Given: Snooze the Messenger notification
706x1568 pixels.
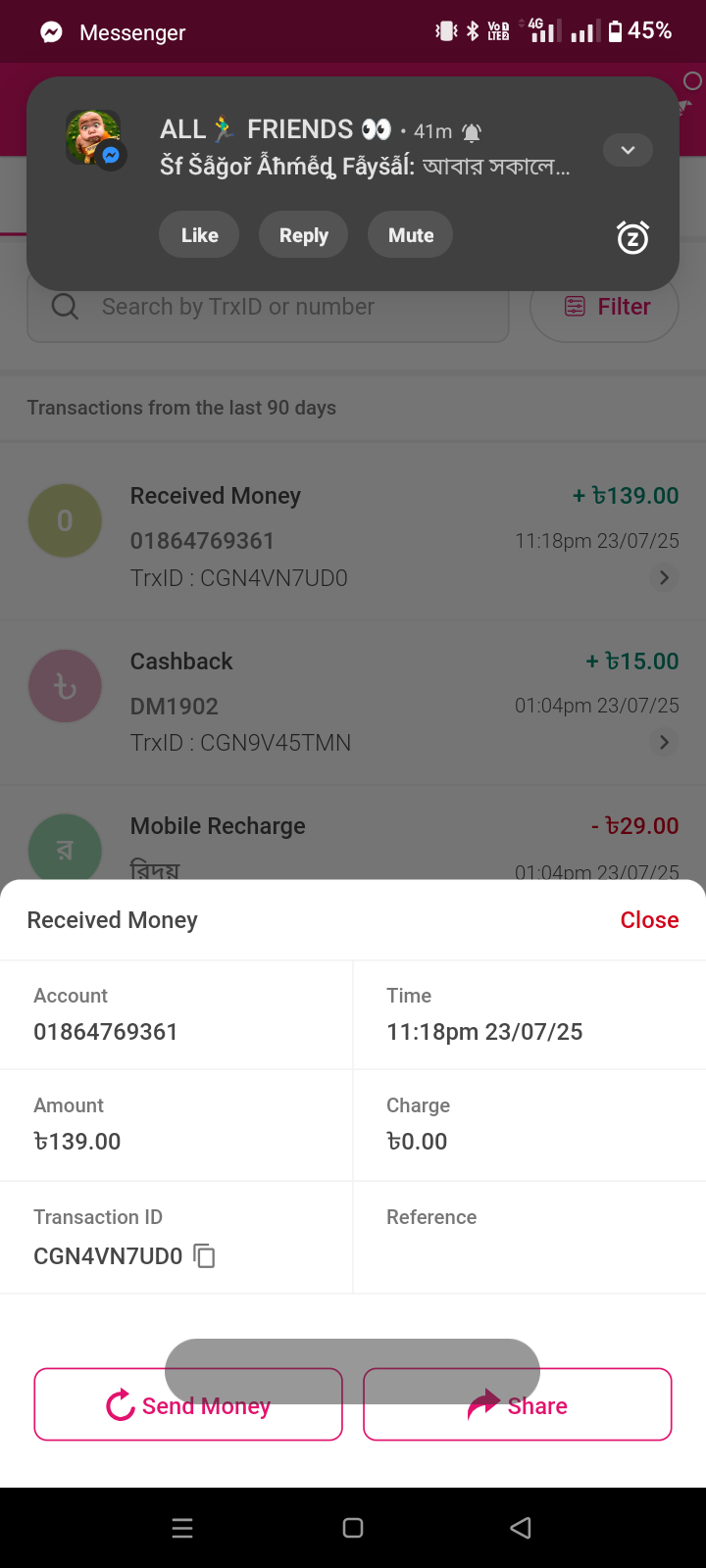Looking at the screenshot, I should pos(632,237).
